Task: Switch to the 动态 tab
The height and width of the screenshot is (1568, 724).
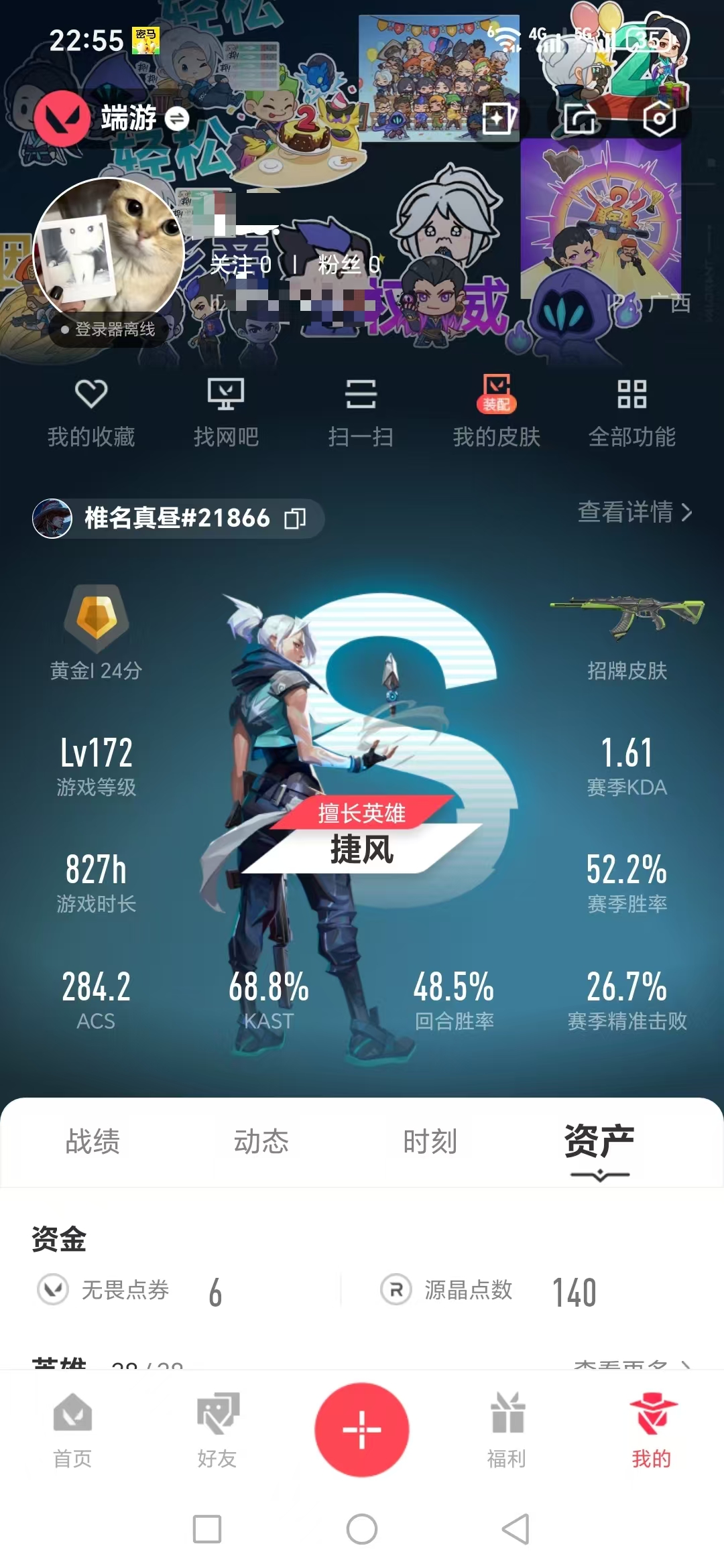Action: pos(261,1140)
